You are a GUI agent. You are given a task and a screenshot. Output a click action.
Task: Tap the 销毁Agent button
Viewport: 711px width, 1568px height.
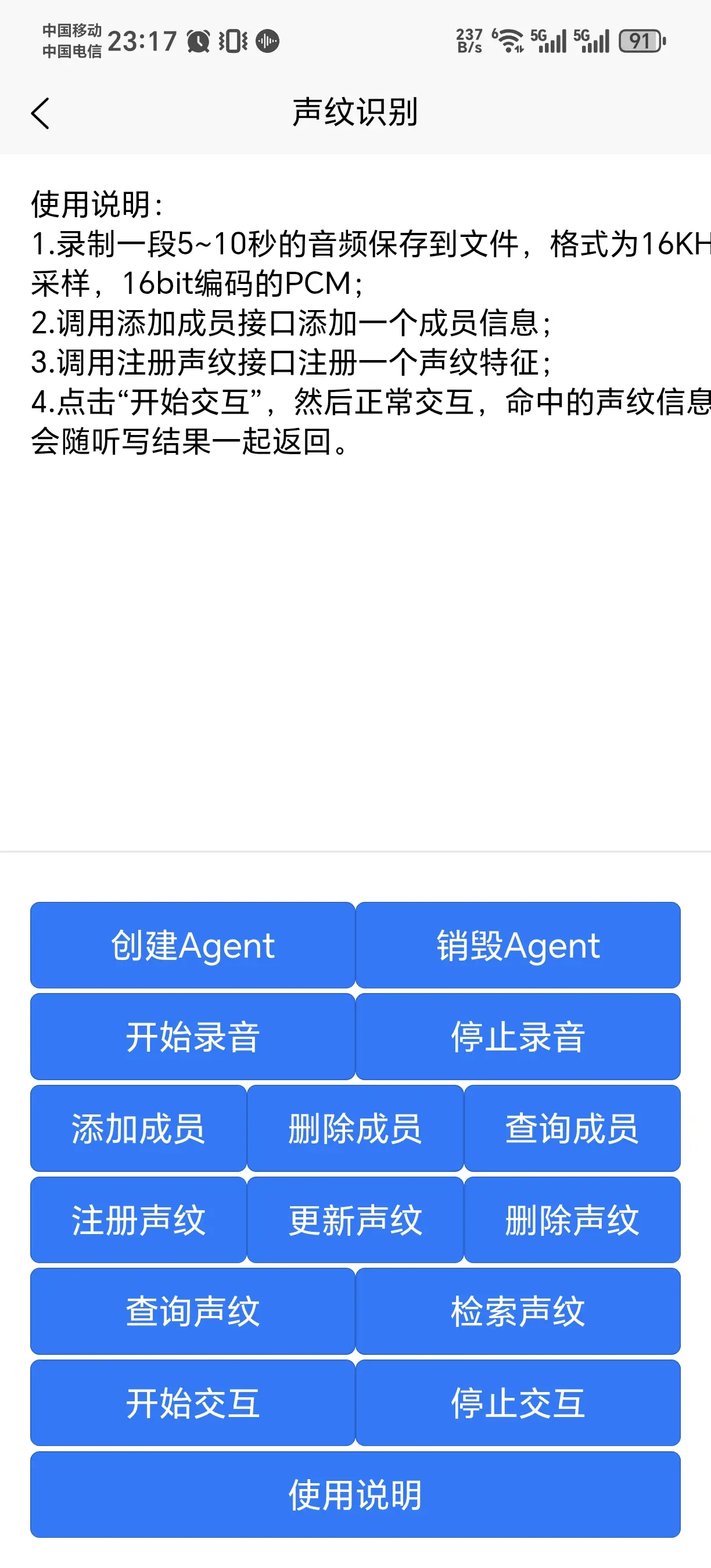pyautogui.click(x=518, y=945)
